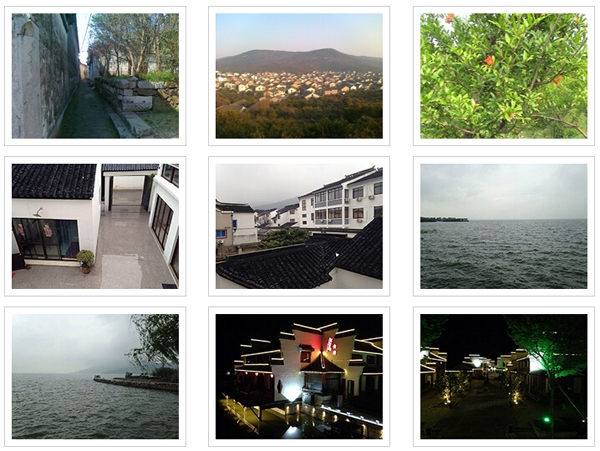View the multi-story white buildings photo
The width and height of the screenshot is (600, 451).
click(299, 226)
